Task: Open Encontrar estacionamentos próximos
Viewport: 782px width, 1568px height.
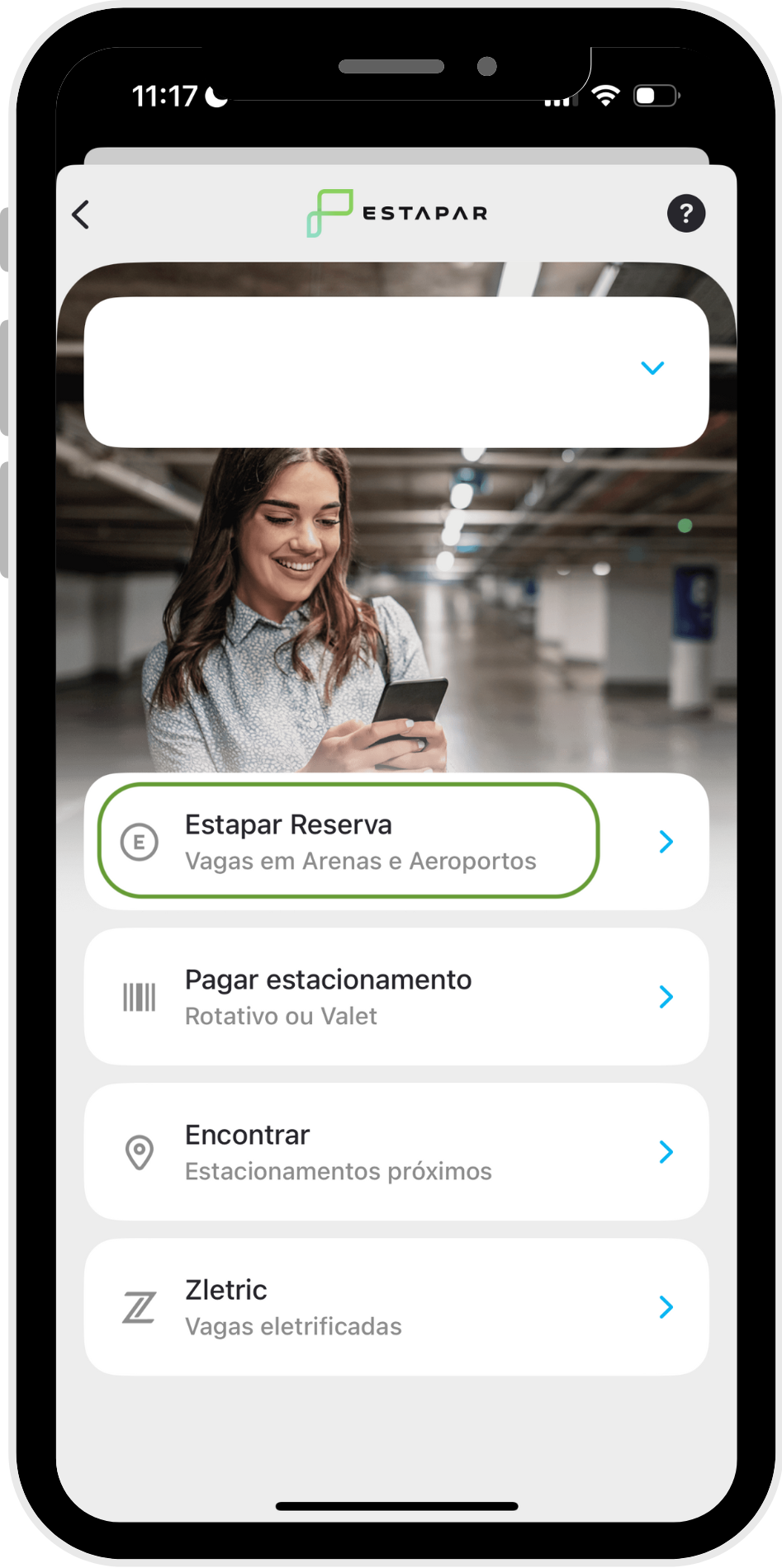Action: 396,1152
